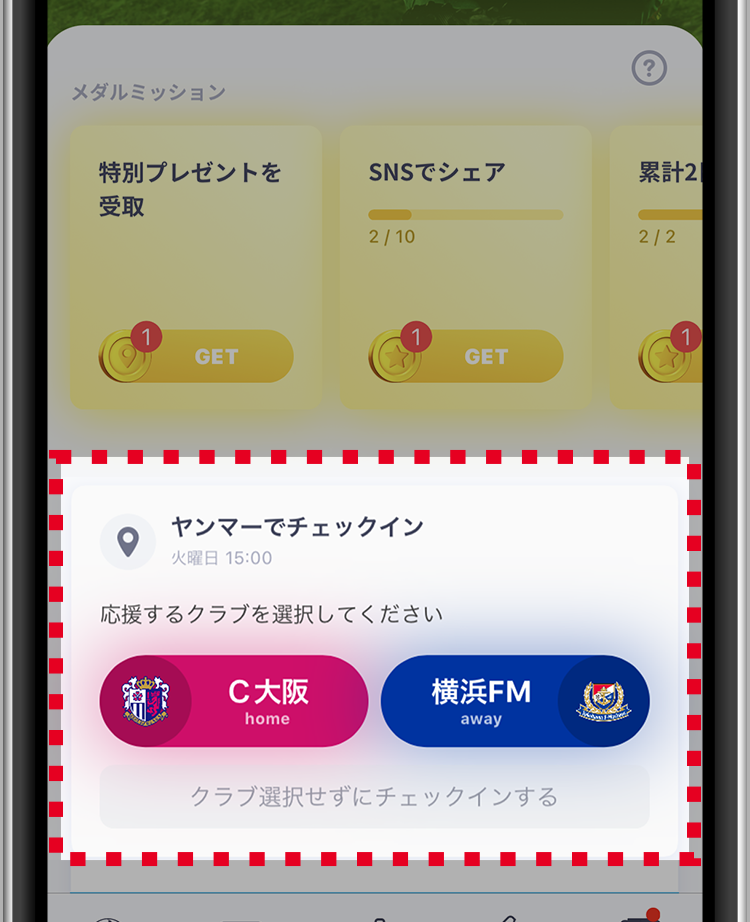Select C大阪 as the home club
This screenshot has width=750, height=922.
pos(234,701)
